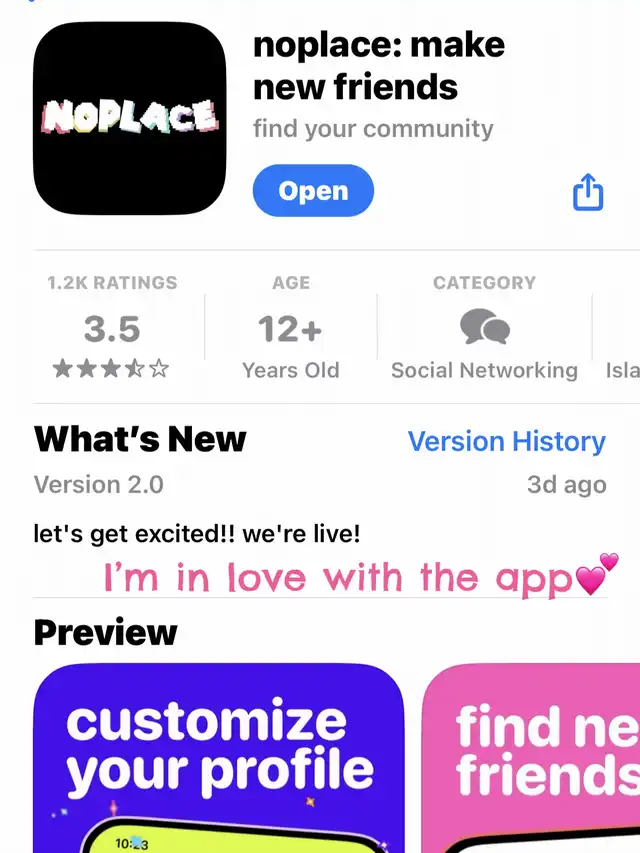Share the noplace app listing
Viewport: 640px width, 853px height.
point(588,192)
